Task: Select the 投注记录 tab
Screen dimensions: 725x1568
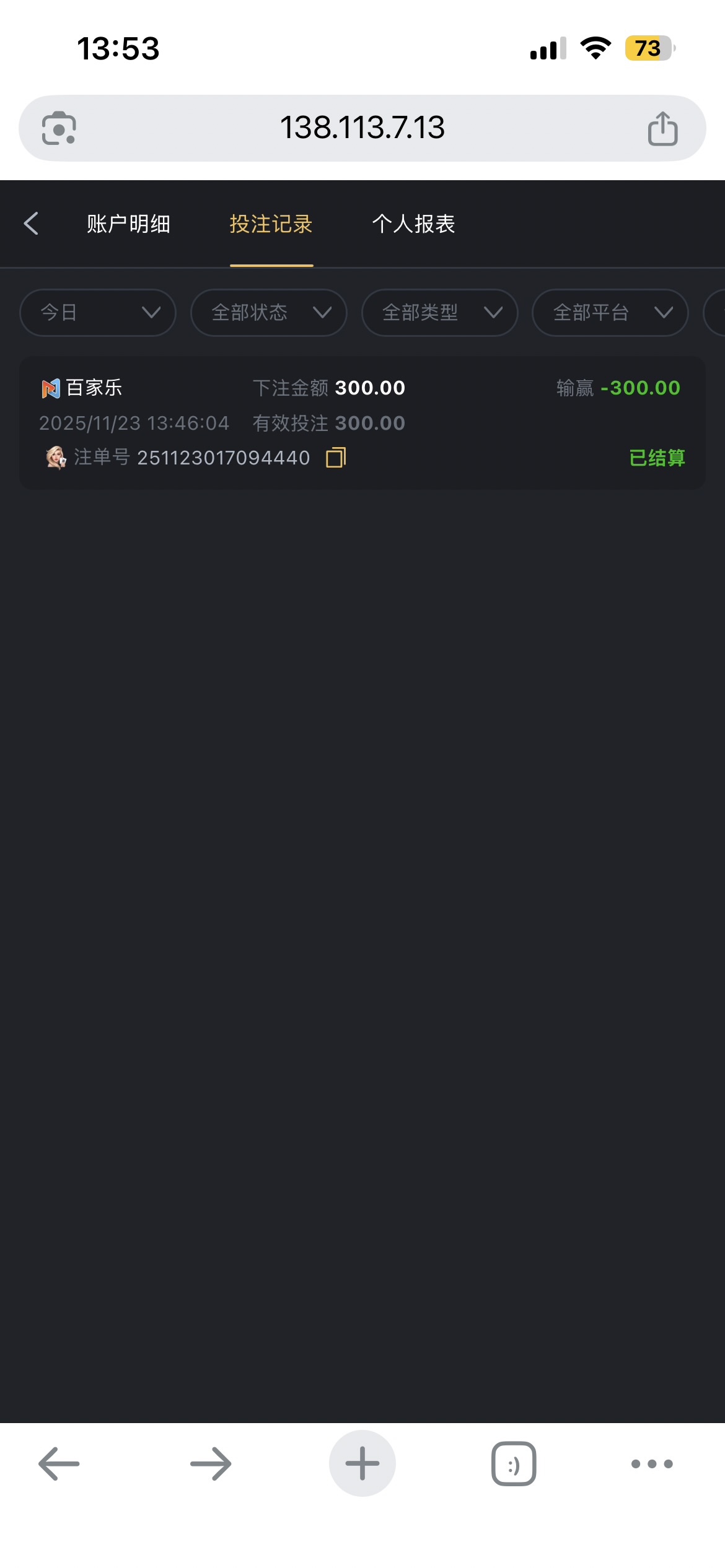Action: pyautogui.click(x=271, y=224)
